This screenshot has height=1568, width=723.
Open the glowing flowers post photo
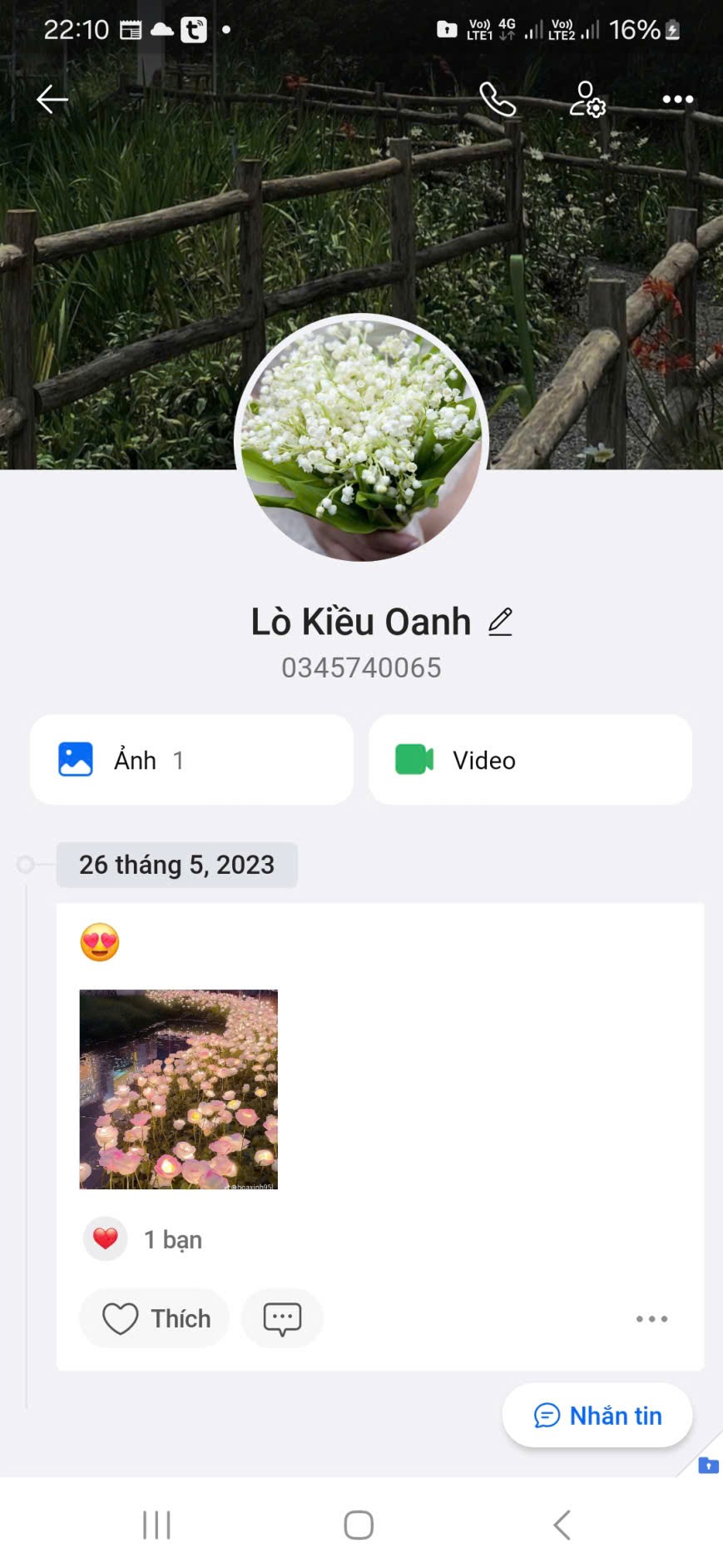[x=178, y=1089]
